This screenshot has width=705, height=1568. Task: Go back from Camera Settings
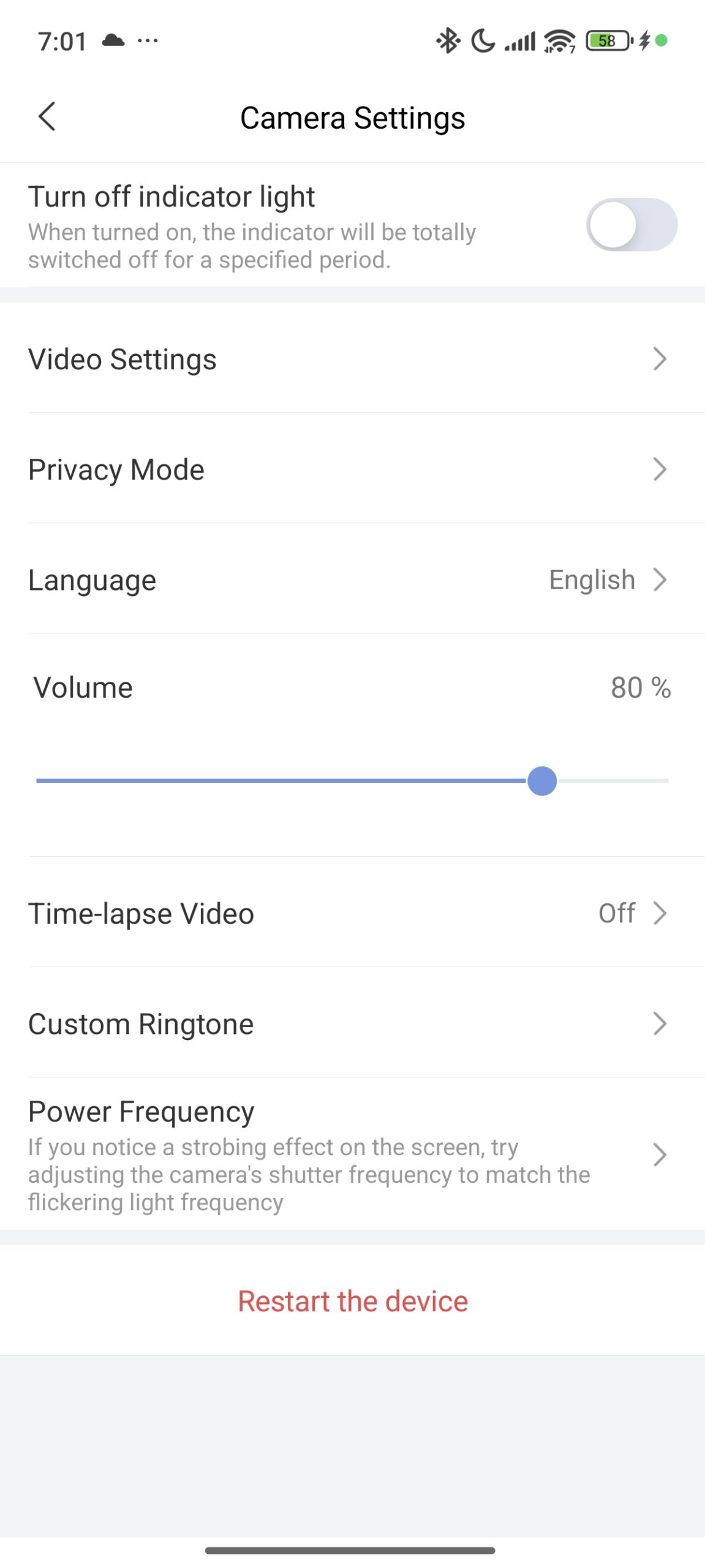(x=47, y=116)
